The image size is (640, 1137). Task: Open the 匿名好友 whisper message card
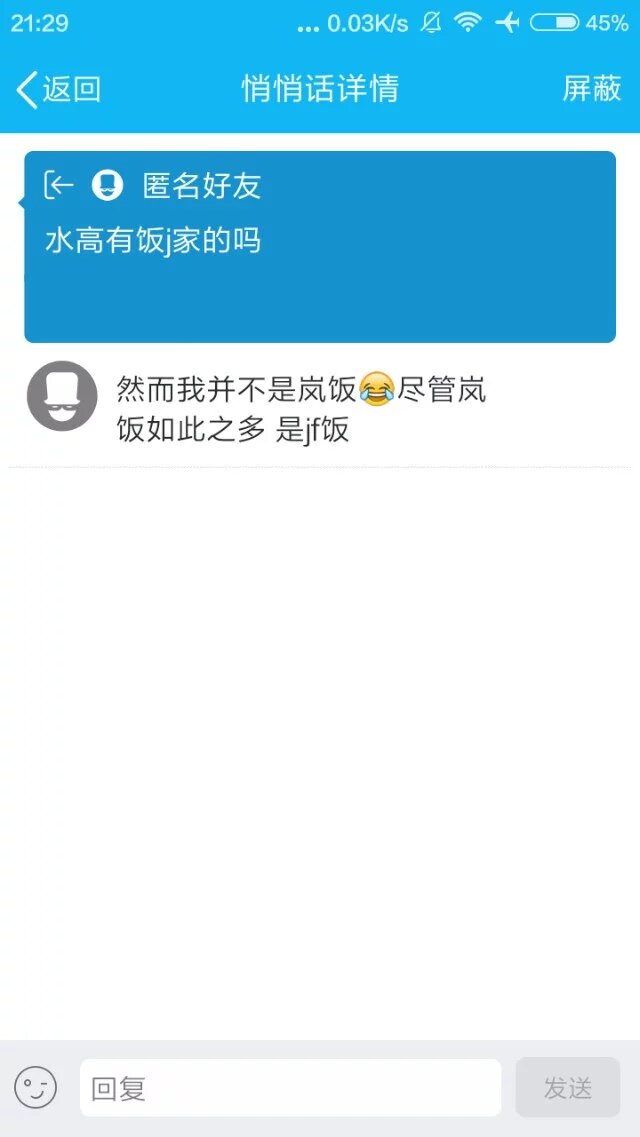coord(320,247)
